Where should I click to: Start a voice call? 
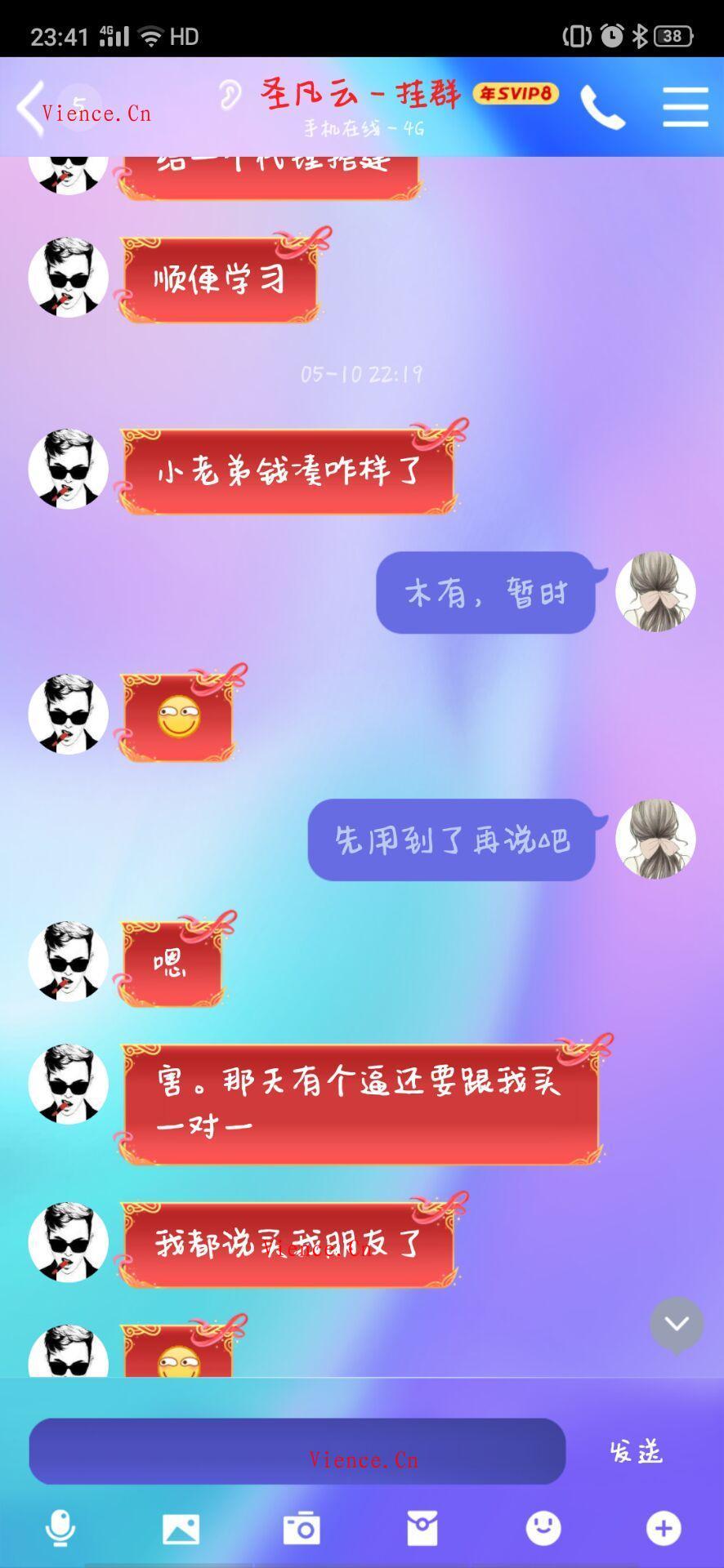click(x=602, y=108)
